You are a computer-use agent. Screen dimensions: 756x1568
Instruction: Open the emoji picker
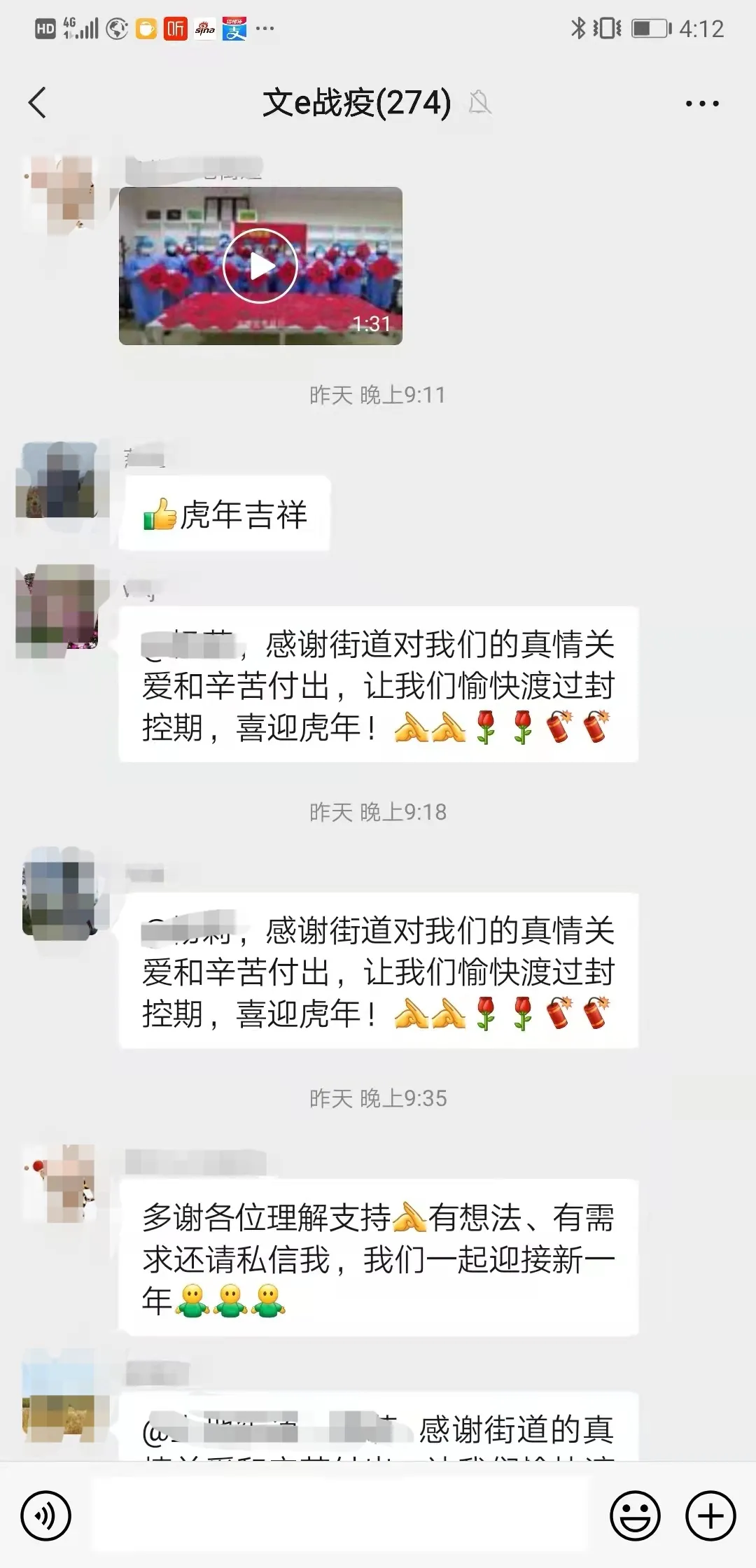[636, 1516]
